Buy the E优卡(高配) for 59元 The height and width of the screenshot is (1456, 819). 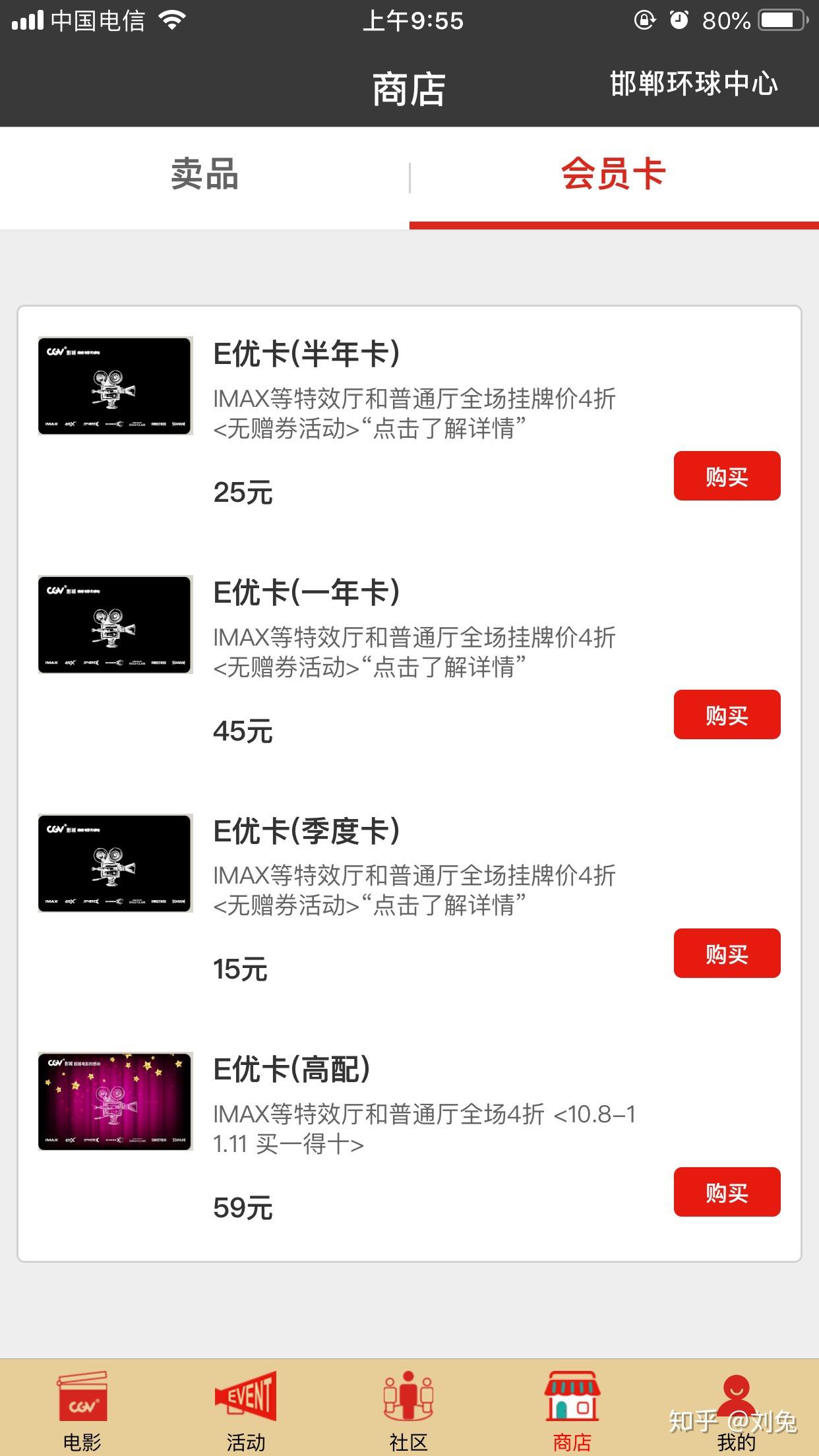pos(726,1192)
